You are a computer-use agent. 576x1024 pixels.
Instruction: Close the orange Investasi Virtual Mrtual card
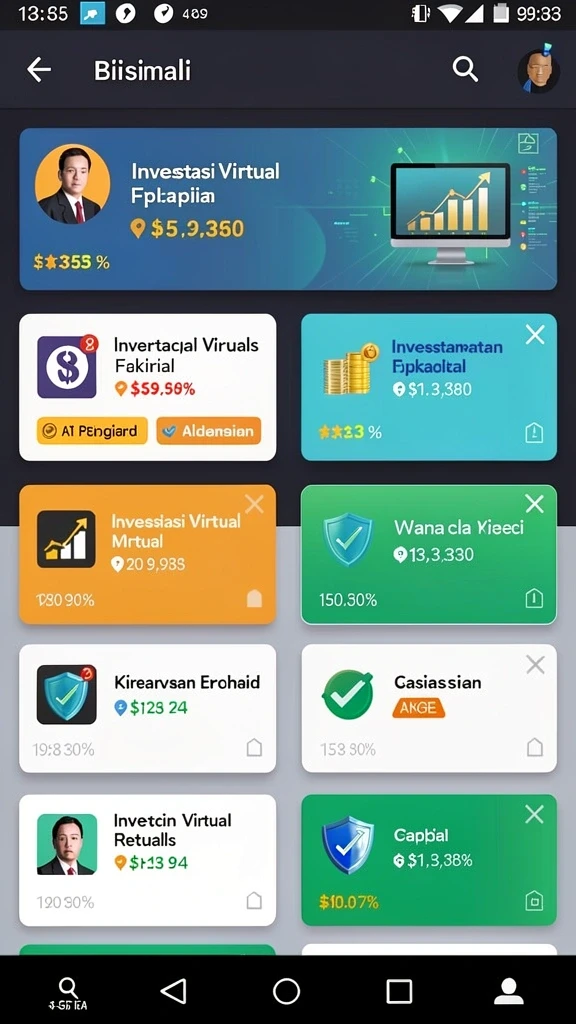[253, 504]
